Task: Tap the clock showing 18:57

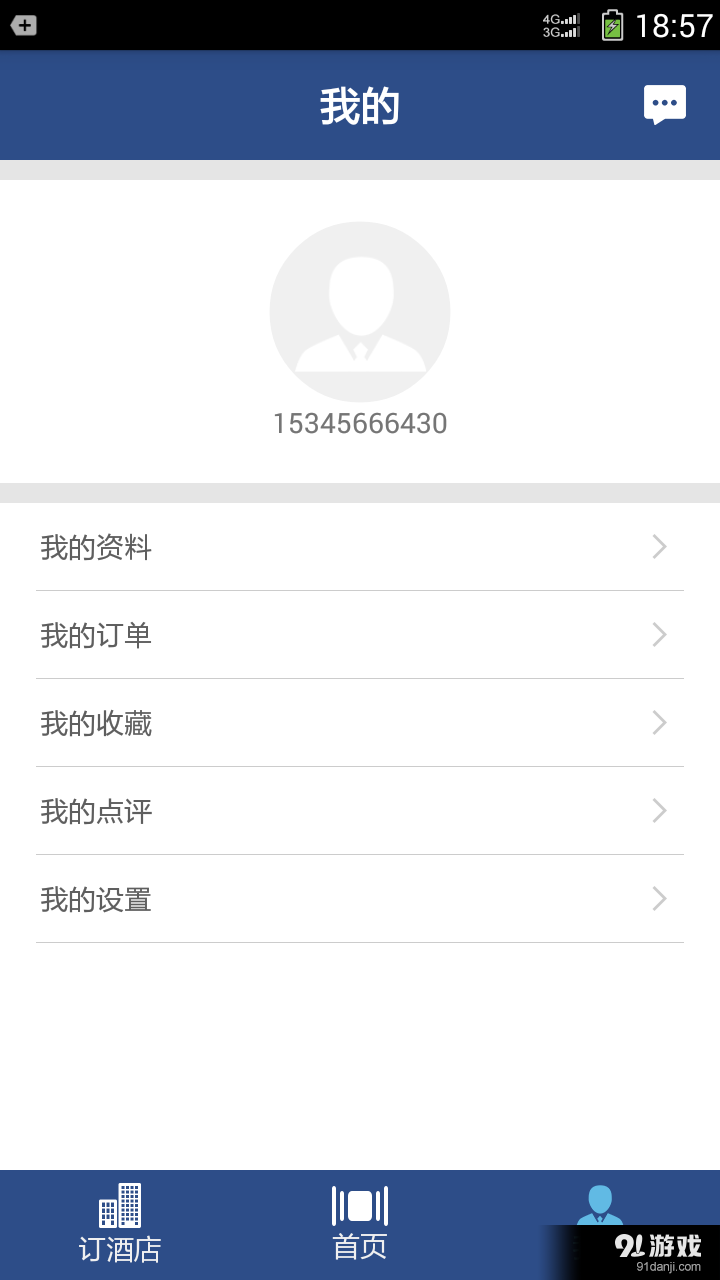Action: [666, 26]
